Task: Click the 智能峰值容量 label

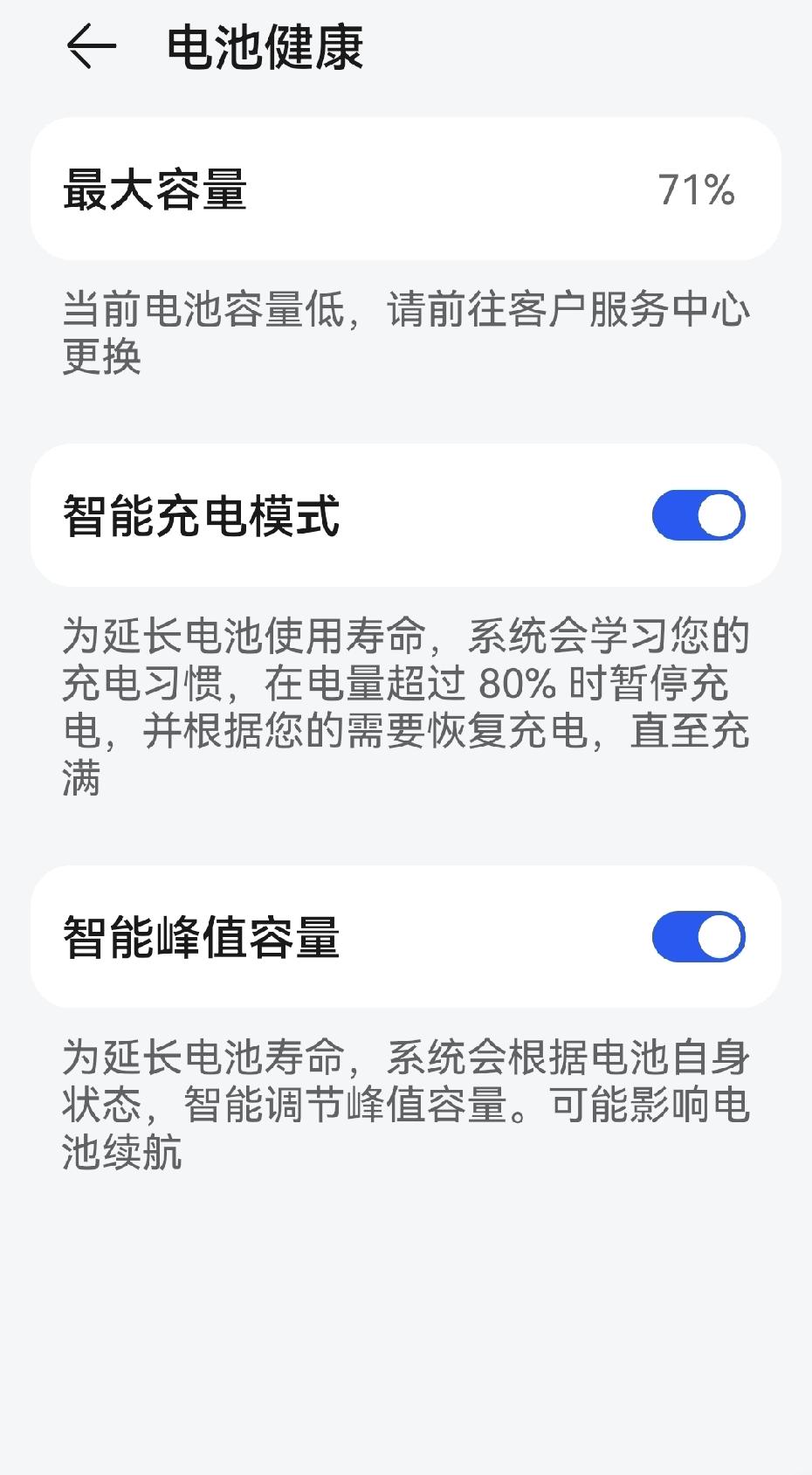Action: [203, 934]
